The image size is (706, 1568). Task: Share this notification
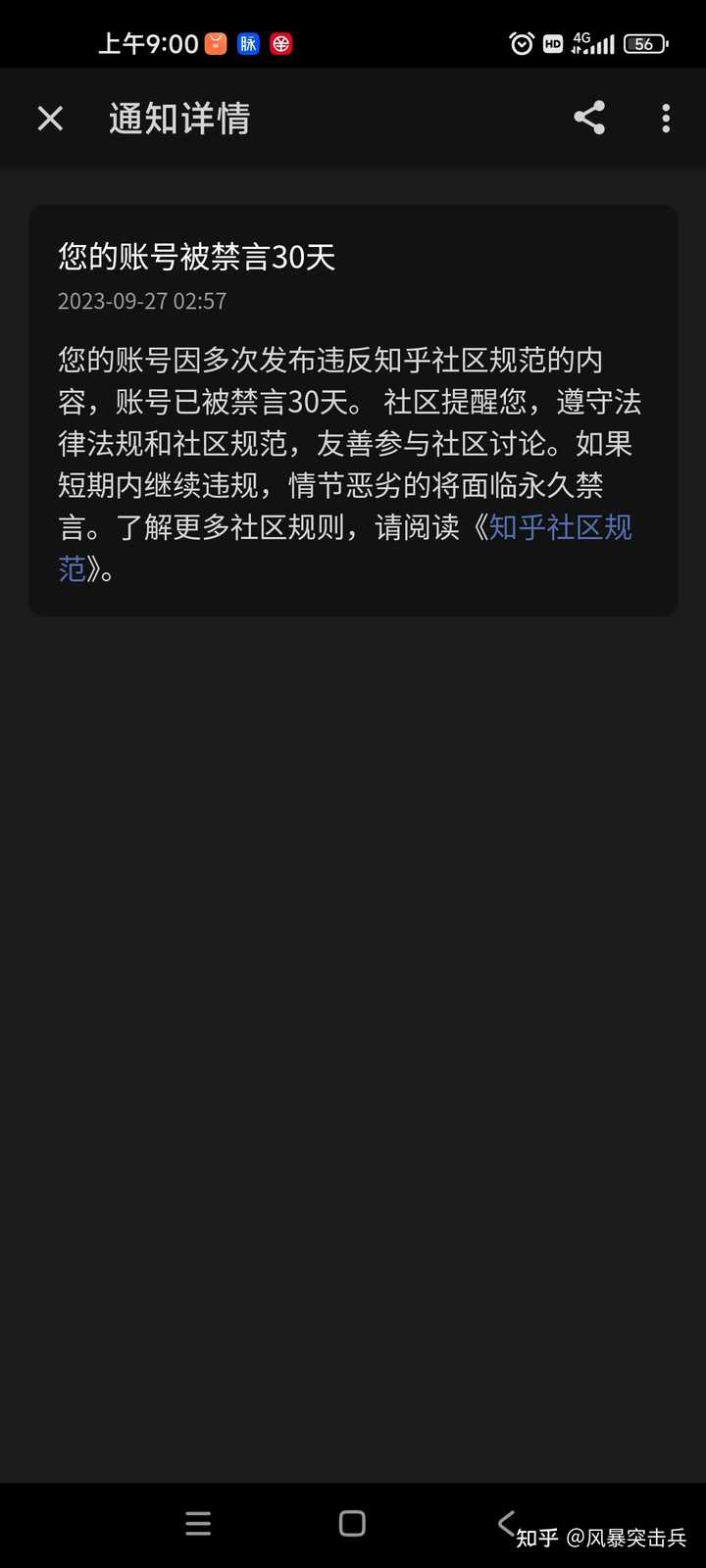589,119
